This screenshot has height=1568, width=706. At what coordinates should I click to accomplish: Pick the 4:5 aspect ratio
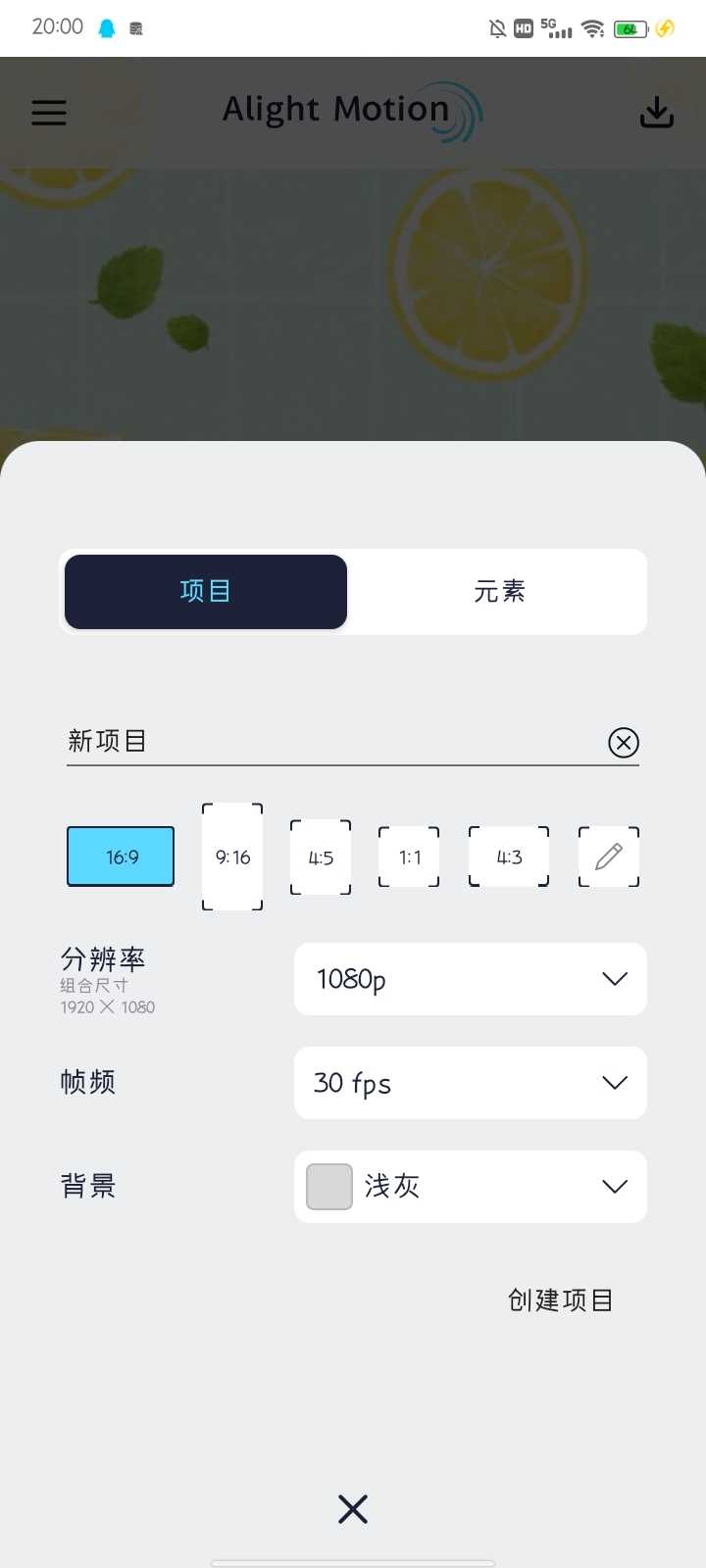point(321,857)
